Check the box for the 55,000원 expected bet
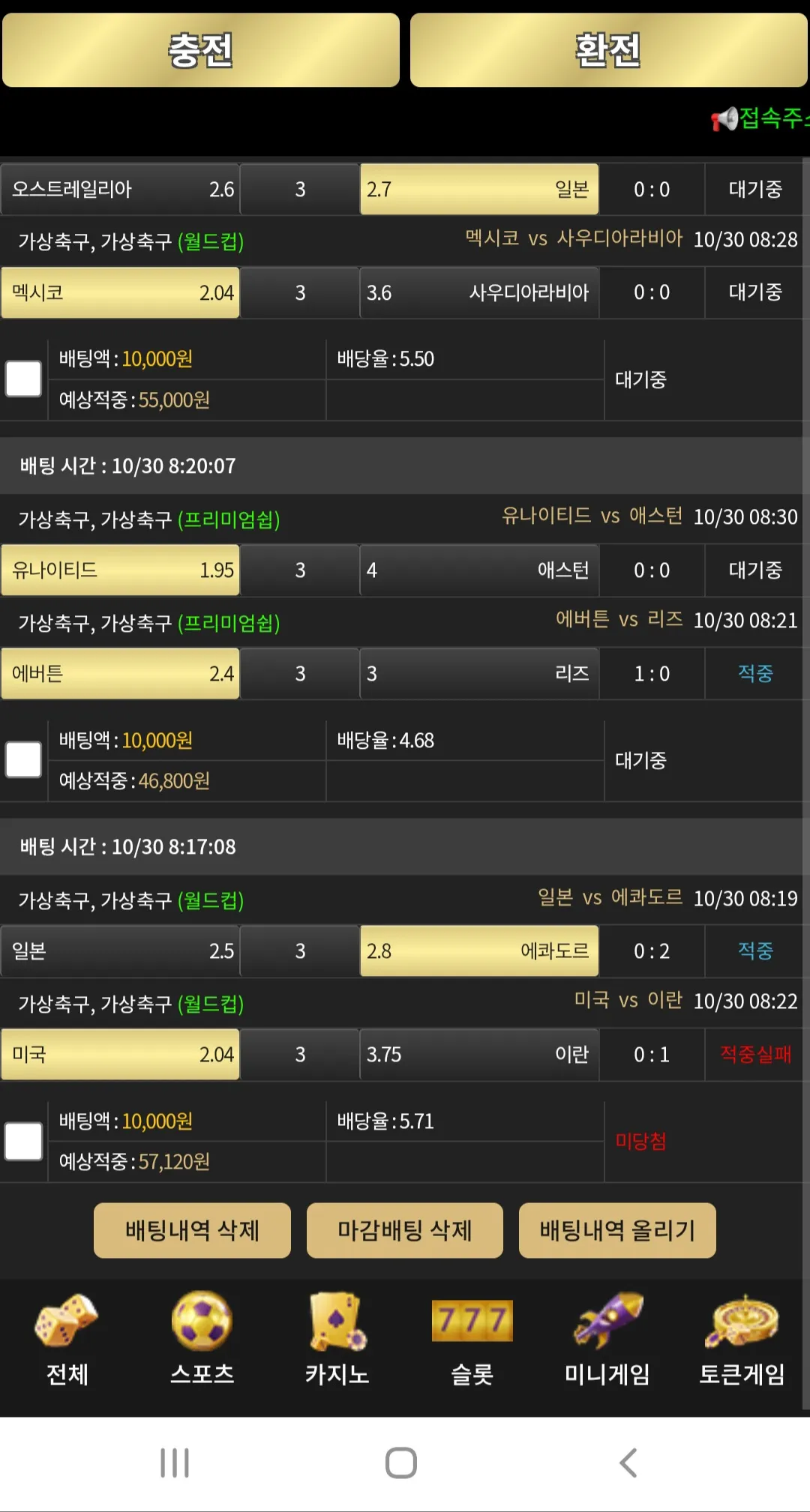Screen dimensions: 810x1512 23,379
